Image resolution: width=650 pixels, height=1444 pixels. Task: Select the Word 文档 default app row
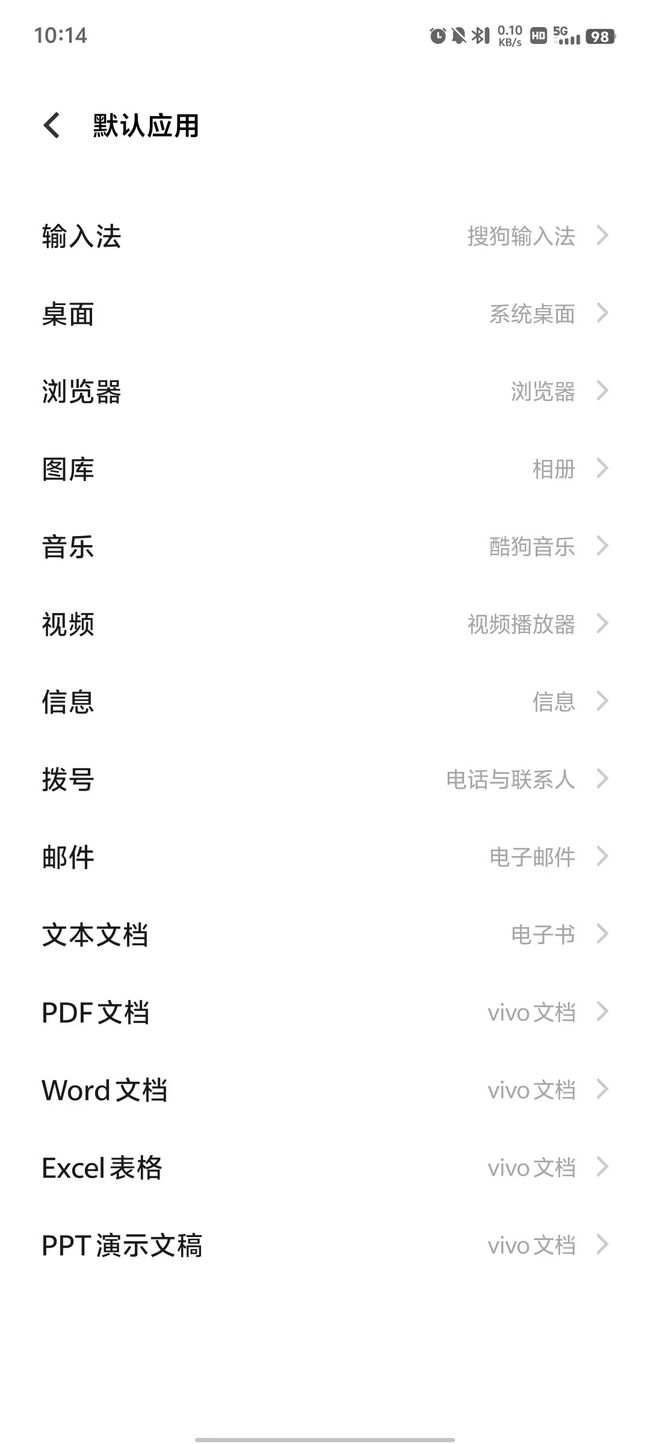pos(325,1090)
